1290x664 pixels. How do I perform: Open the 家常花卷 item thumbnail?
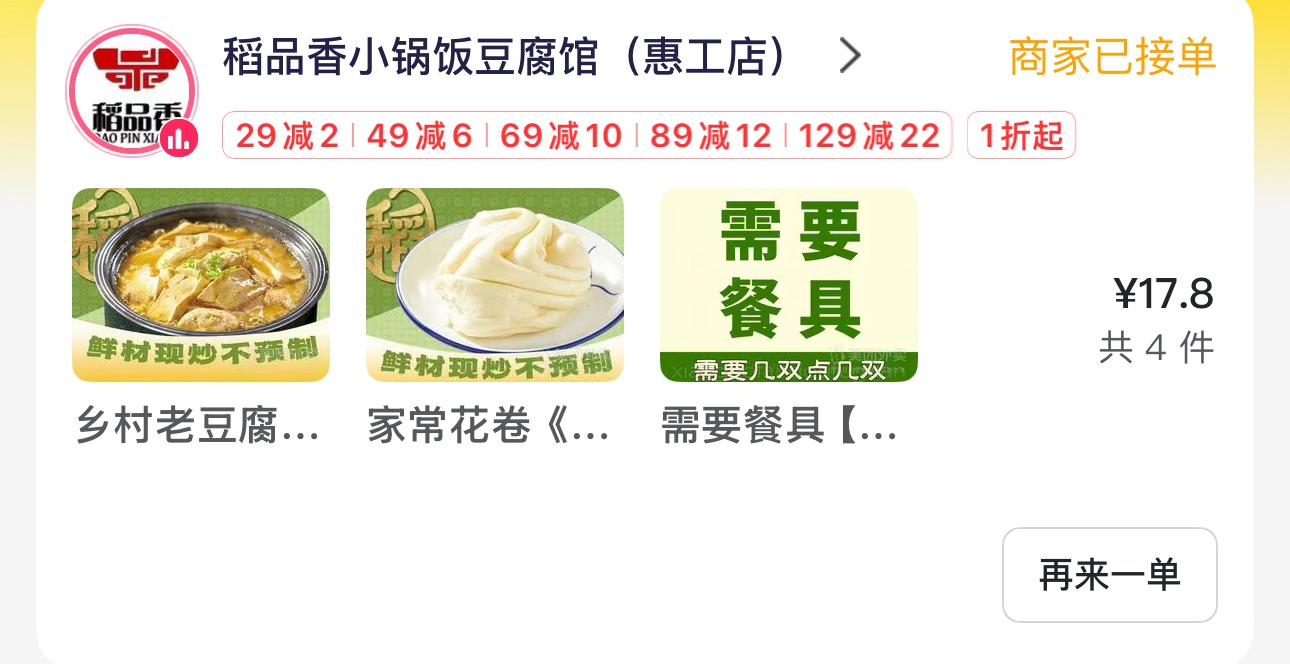coord(494,285)
